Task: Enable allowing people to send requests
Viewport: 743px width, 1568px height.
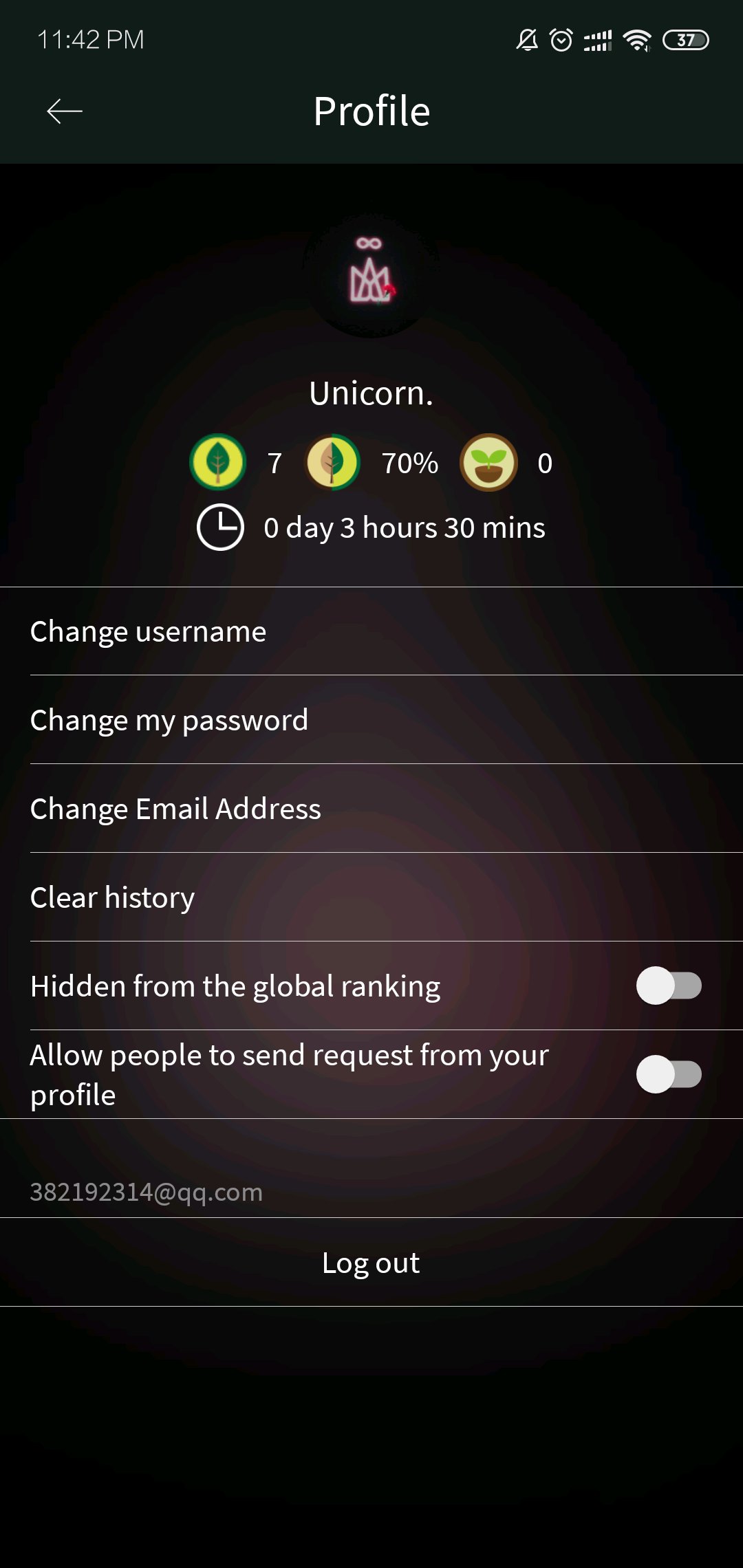Action: pyautogui.click(x=669, y=1074)
